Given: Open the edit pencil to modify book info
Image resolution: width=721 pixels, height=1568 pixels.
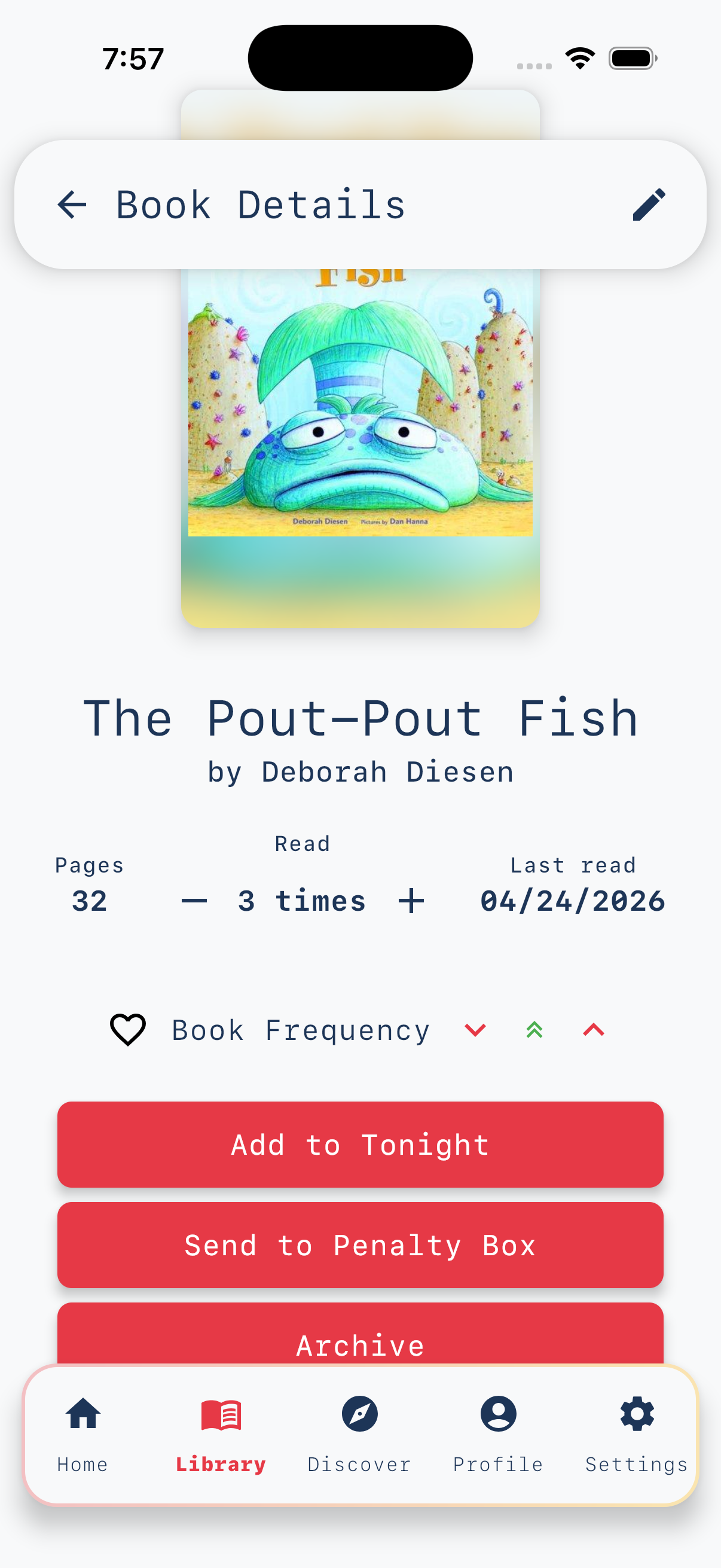Looking at the screenshot, I should (649, 205).
